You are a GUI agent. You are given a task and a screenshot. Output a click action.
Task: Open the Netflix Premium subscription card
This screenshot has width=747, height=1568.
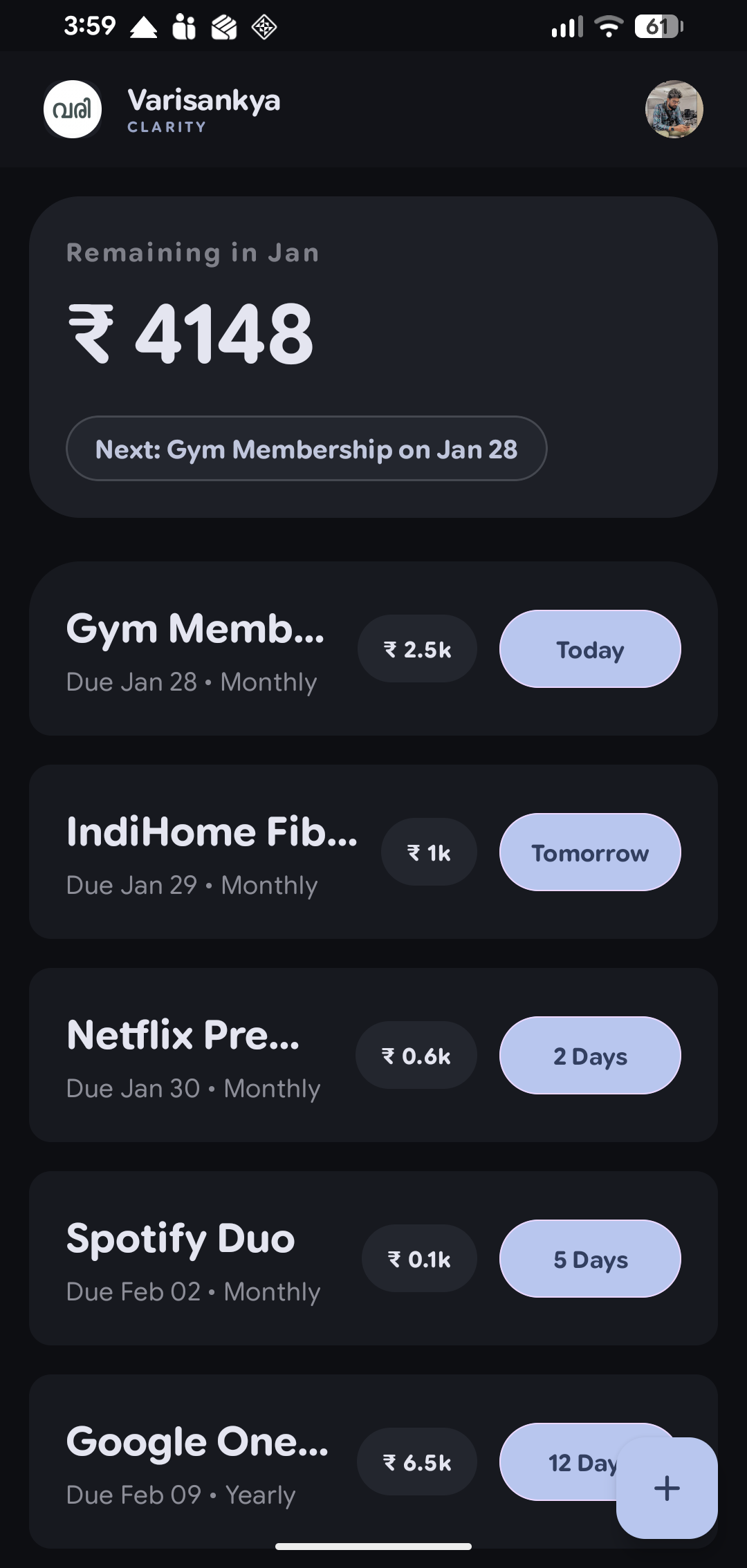(194, 1055)
